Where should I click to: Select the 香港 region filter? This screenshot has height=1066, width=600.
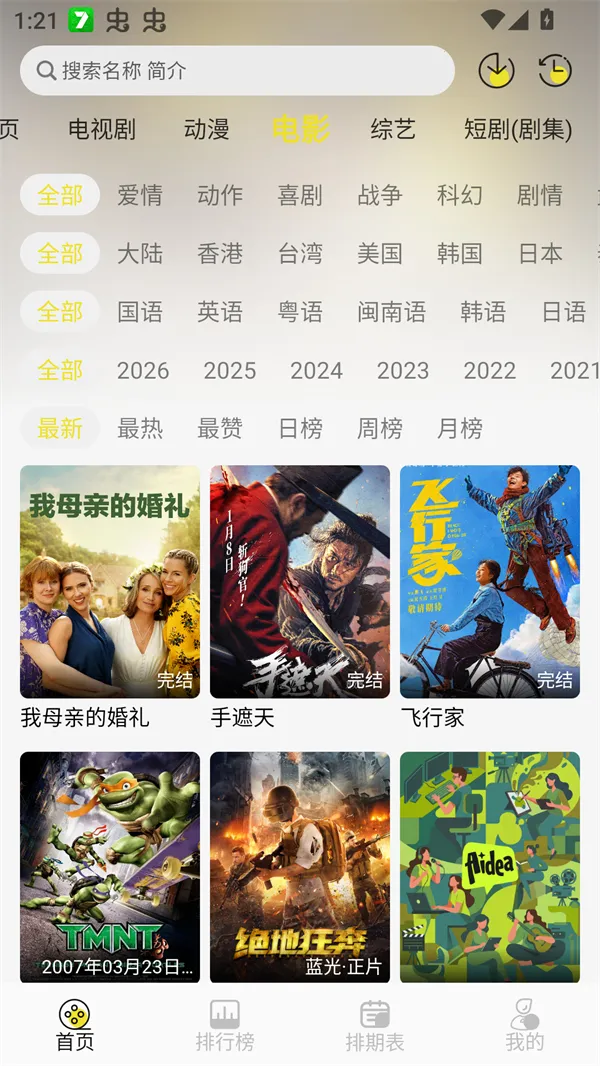click(220, 253)
